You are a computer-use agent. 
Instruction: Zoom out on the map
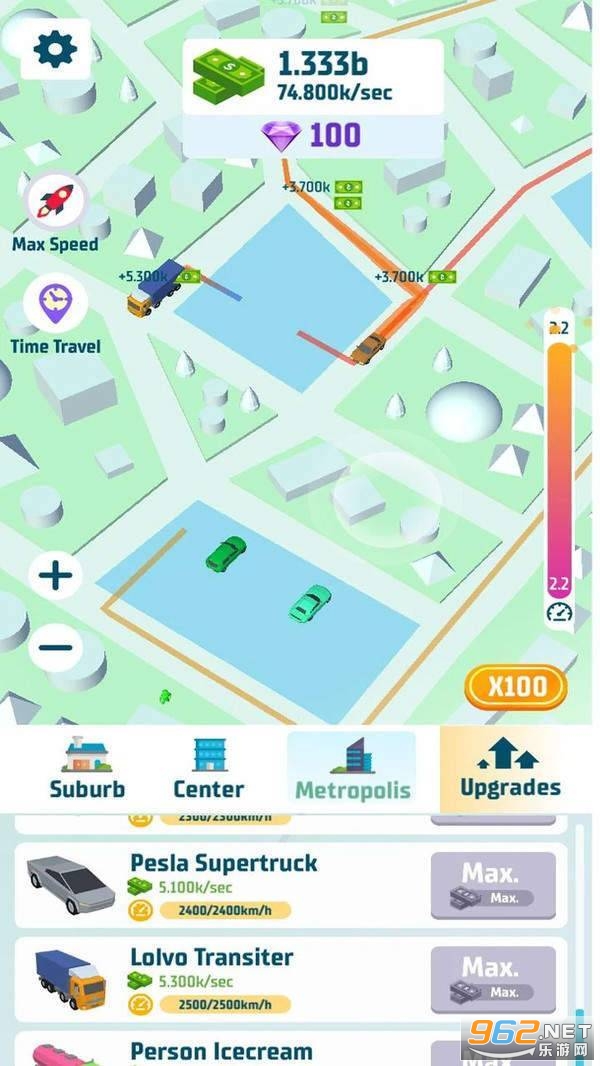click(55, 647)
